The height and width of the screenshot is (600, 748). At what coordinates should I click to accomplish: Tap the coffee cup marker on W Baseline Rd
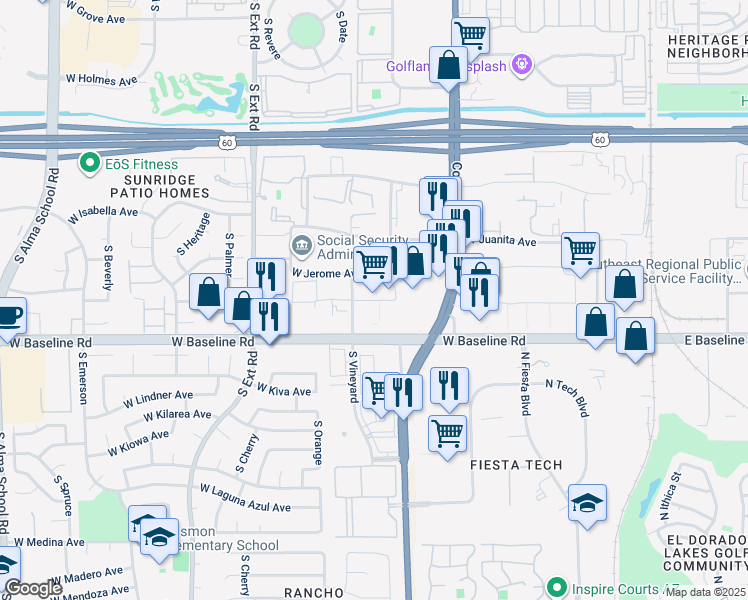click(x=8, y=315)
